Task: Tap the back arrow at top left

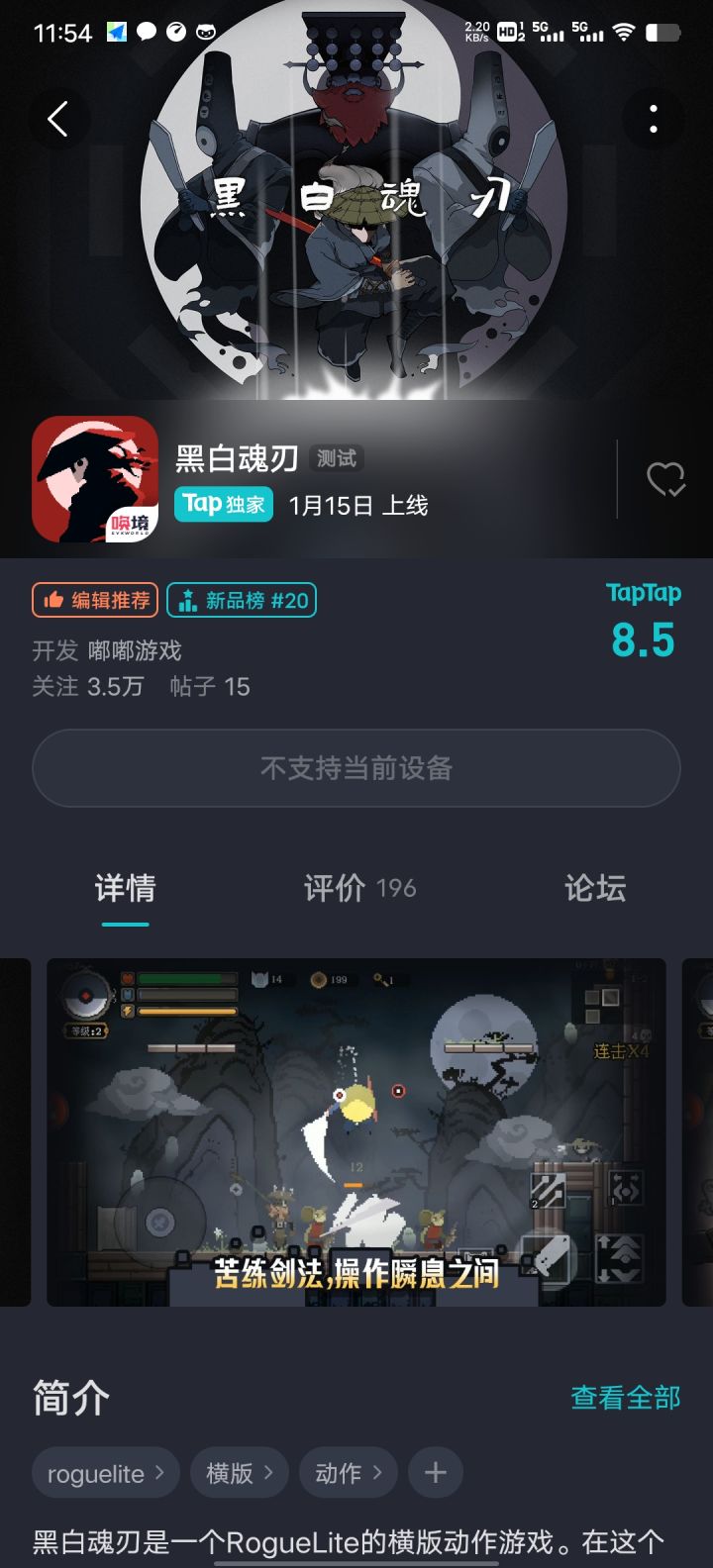Action: tap(56, 118)
